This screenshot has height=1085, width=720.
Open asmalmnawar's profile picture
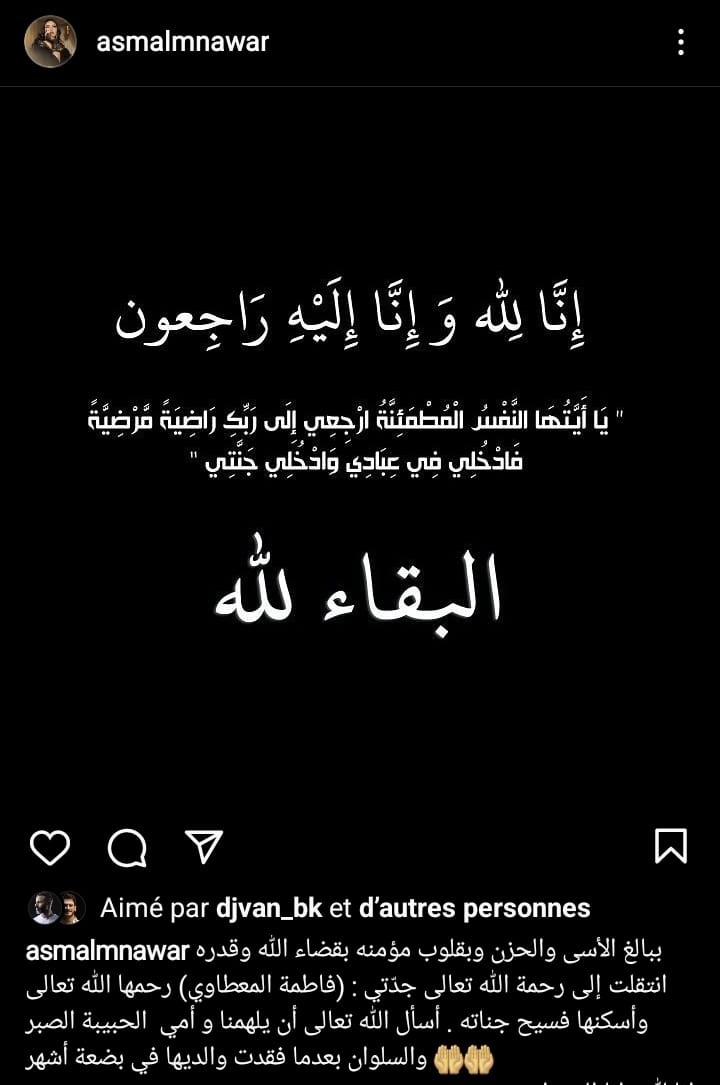click(x=50, y=42)
